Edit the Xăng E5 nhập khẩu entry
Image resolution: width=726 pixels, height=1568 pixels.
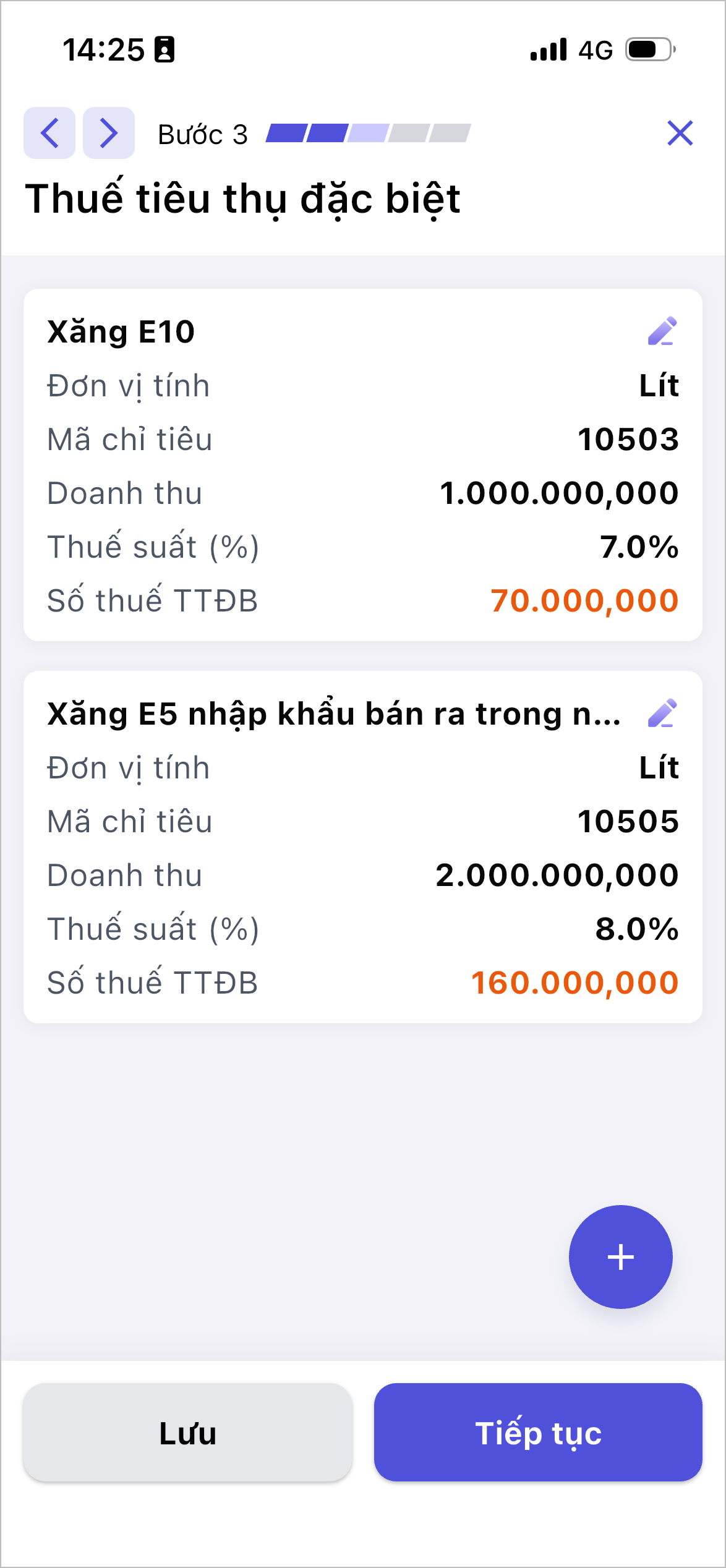click(x=662, y=714)
